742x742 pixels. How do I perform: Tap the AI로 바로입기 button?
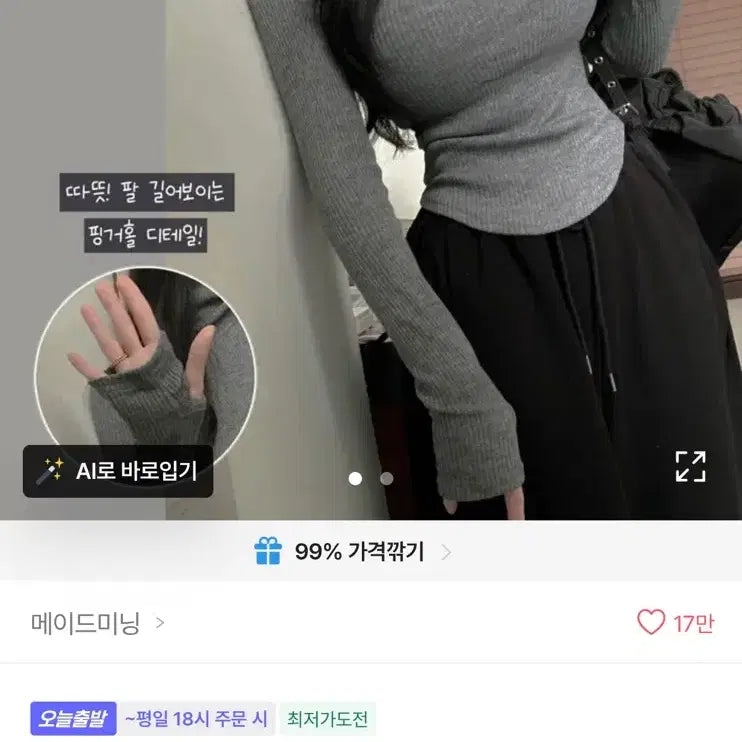click(118, 471)
